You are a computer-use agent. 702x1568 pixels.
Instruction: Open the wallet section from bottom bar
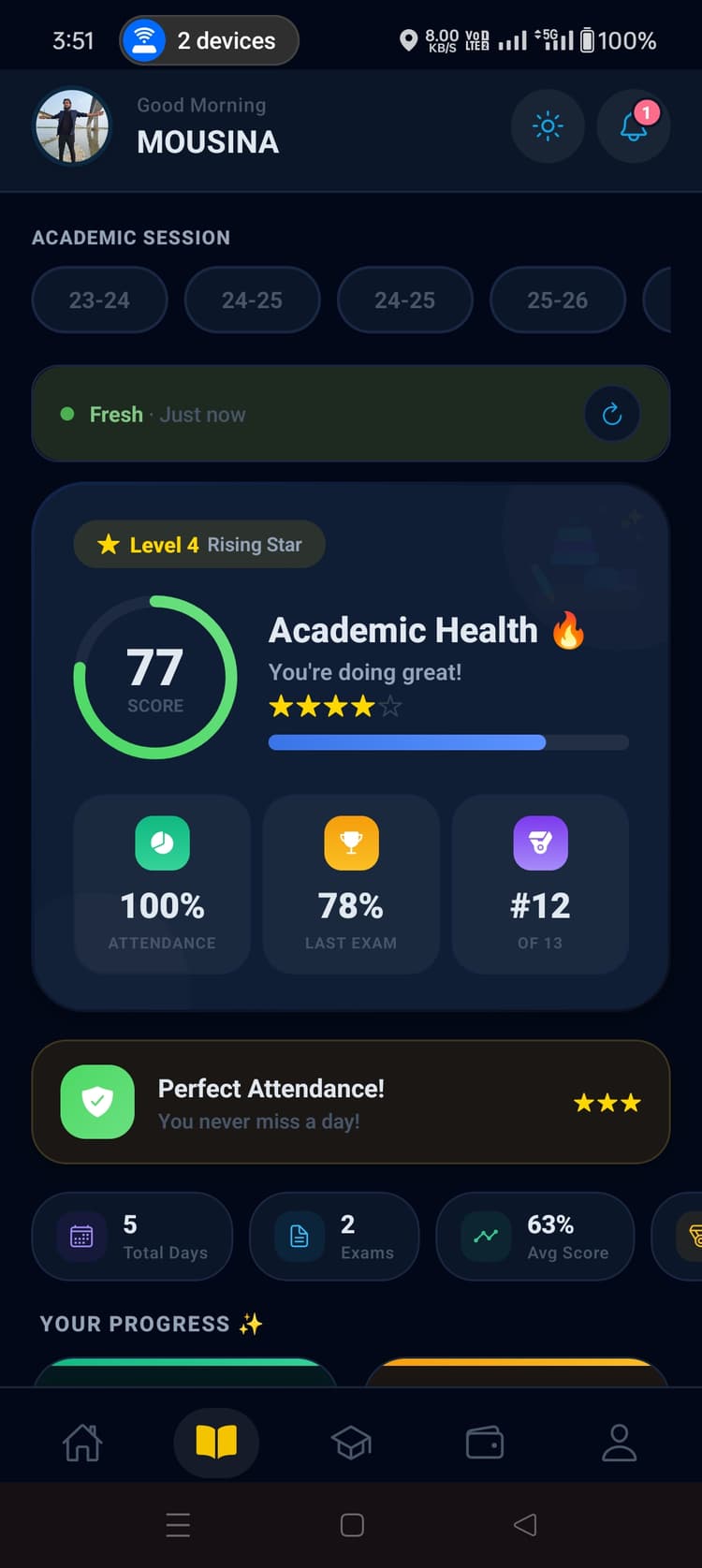tap(485, 1443)
